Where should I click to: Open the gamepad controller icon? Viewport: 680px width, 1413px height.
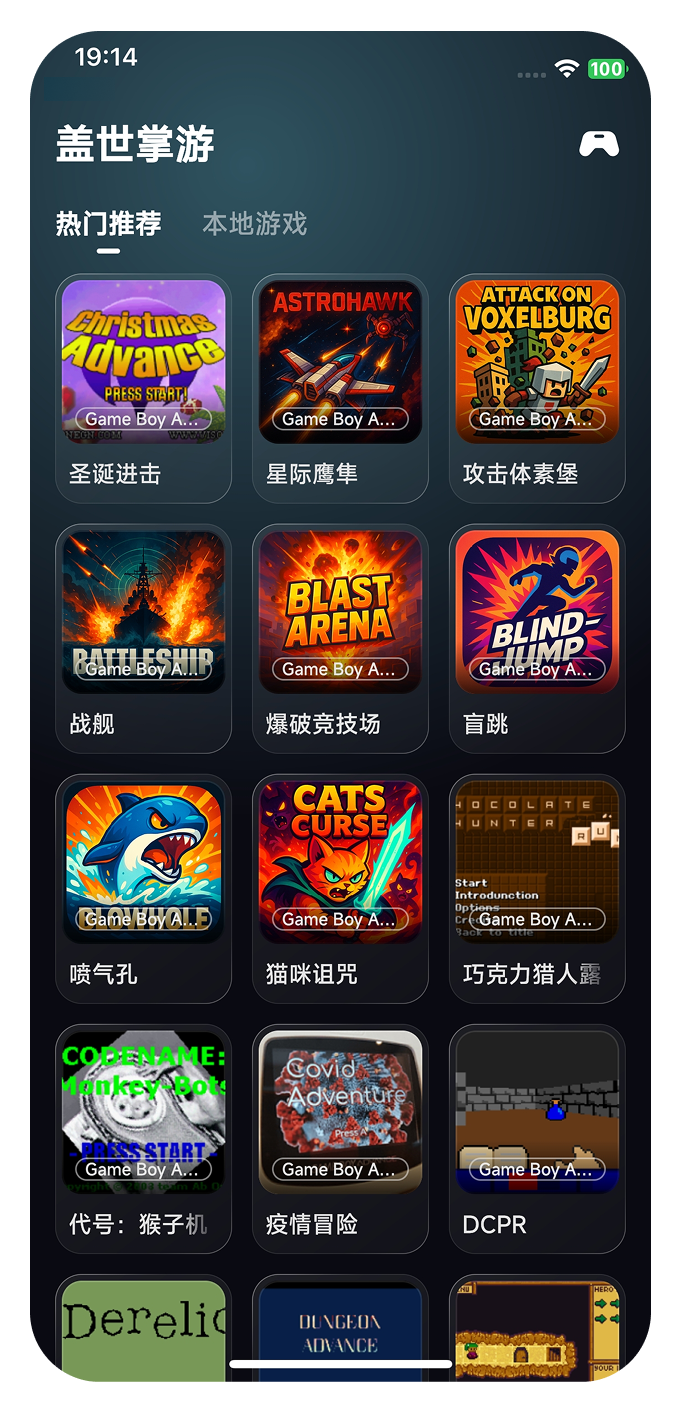[599, 145]
